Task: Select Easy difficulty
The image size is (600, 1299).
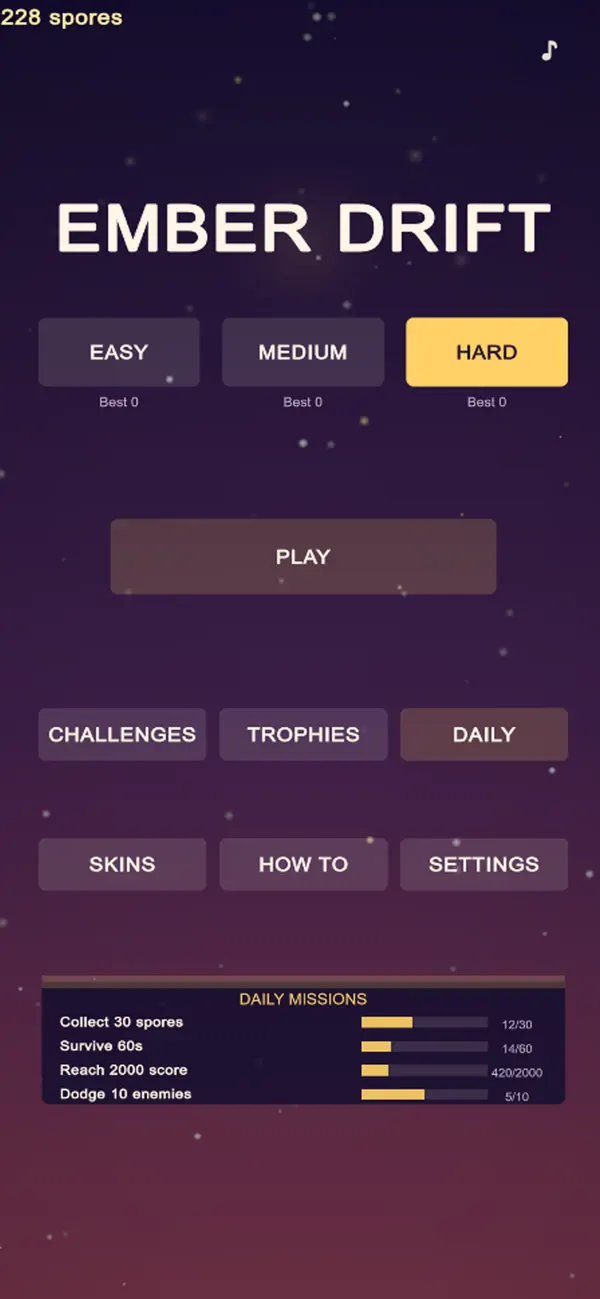Action: coord(119,352)
